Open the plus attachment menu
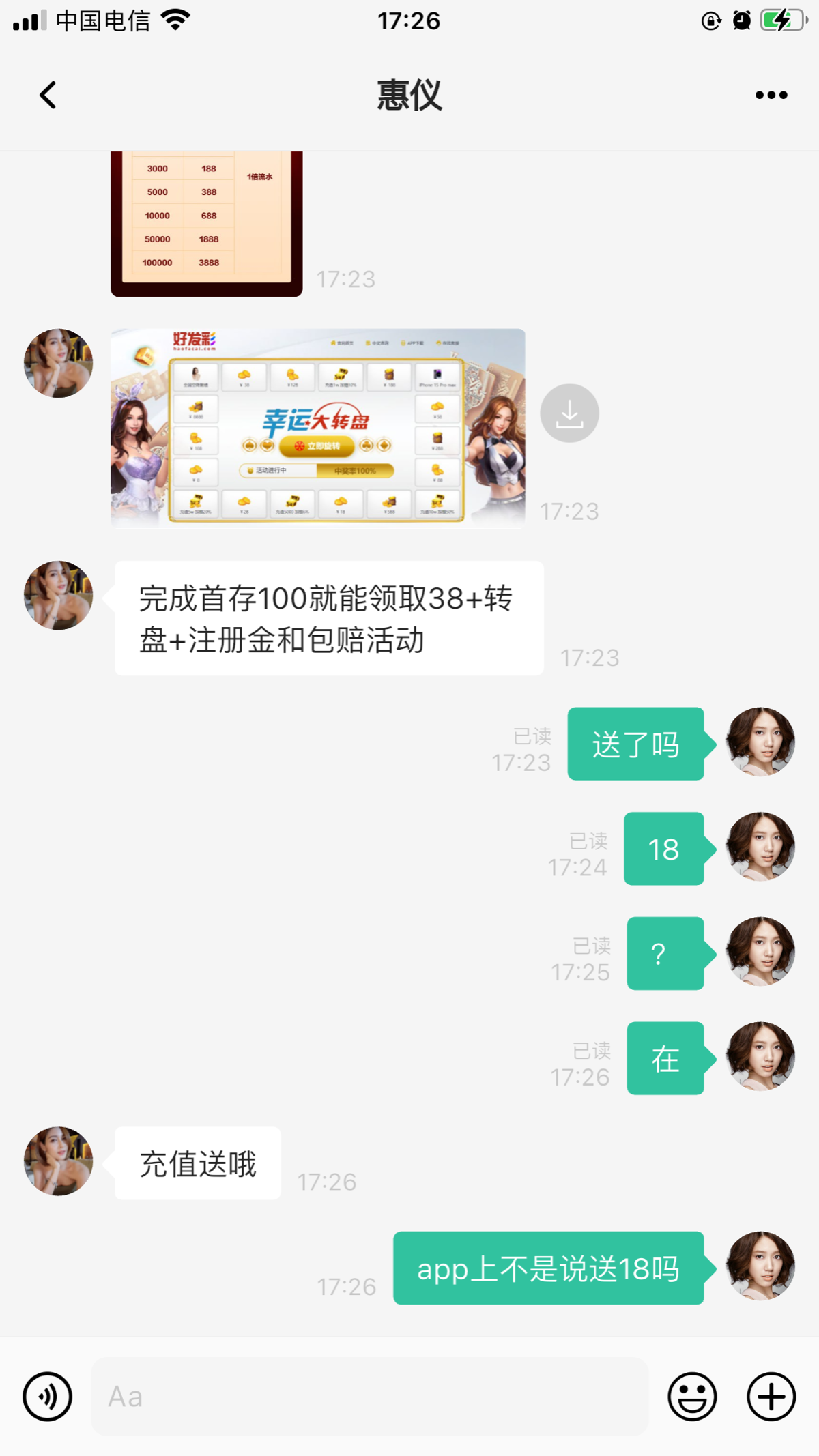Image resolution: width=819 pixels, height=1456 pixels. 771,1397
